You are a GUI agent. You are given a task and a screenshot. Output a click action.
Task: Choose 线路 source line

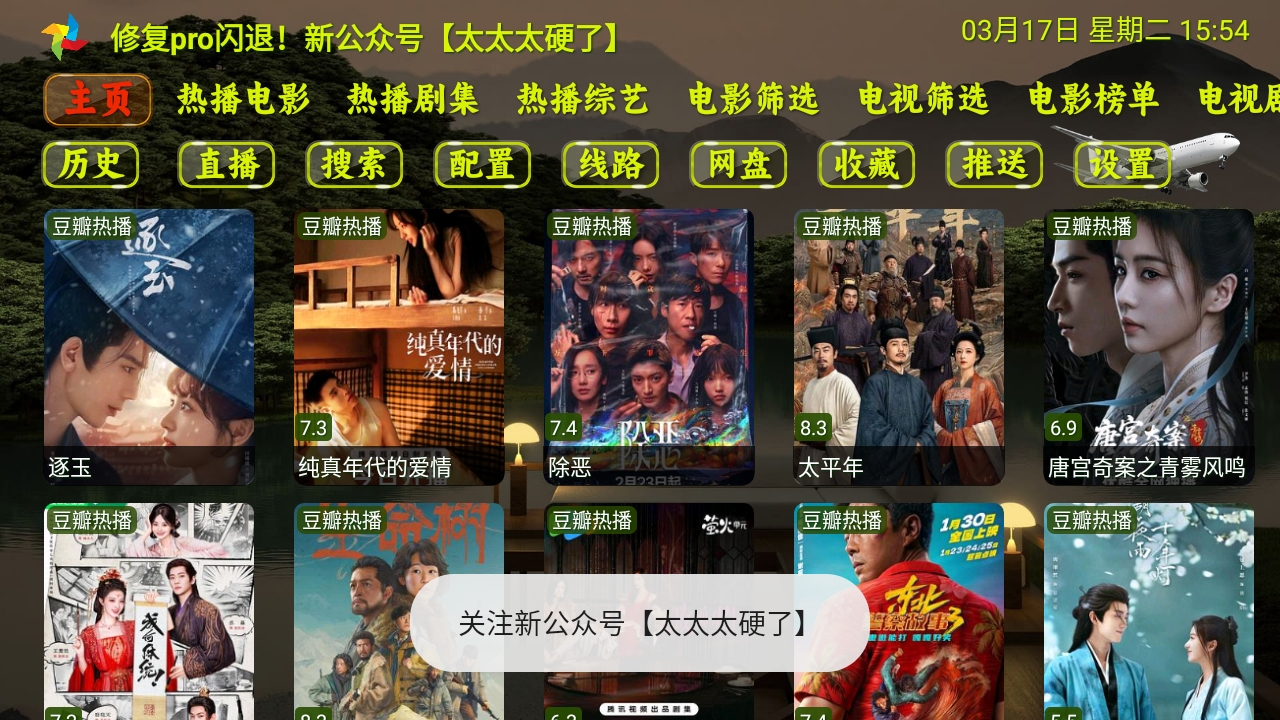tap(610, 165)
